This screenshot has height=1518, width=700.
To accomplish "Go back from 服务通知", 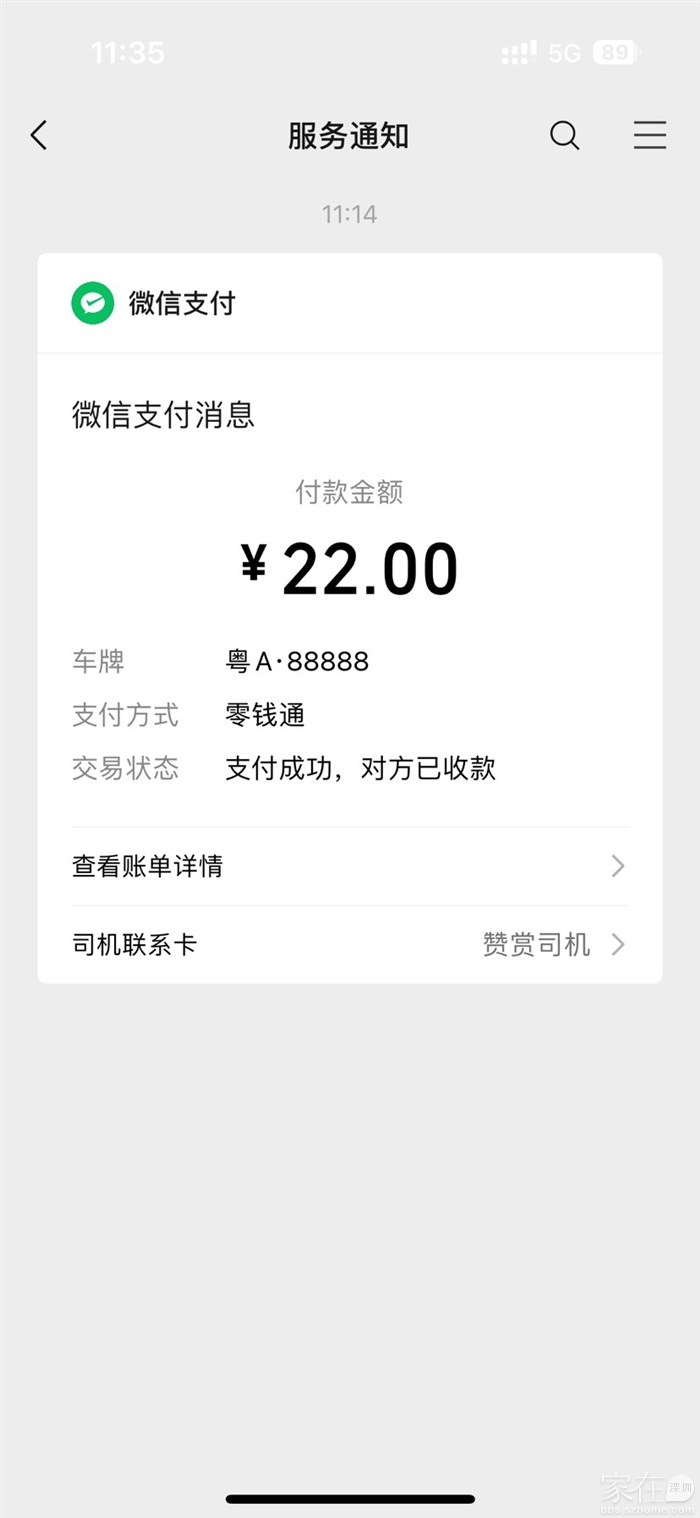I will pyautogui.click(x=39, y=135).
